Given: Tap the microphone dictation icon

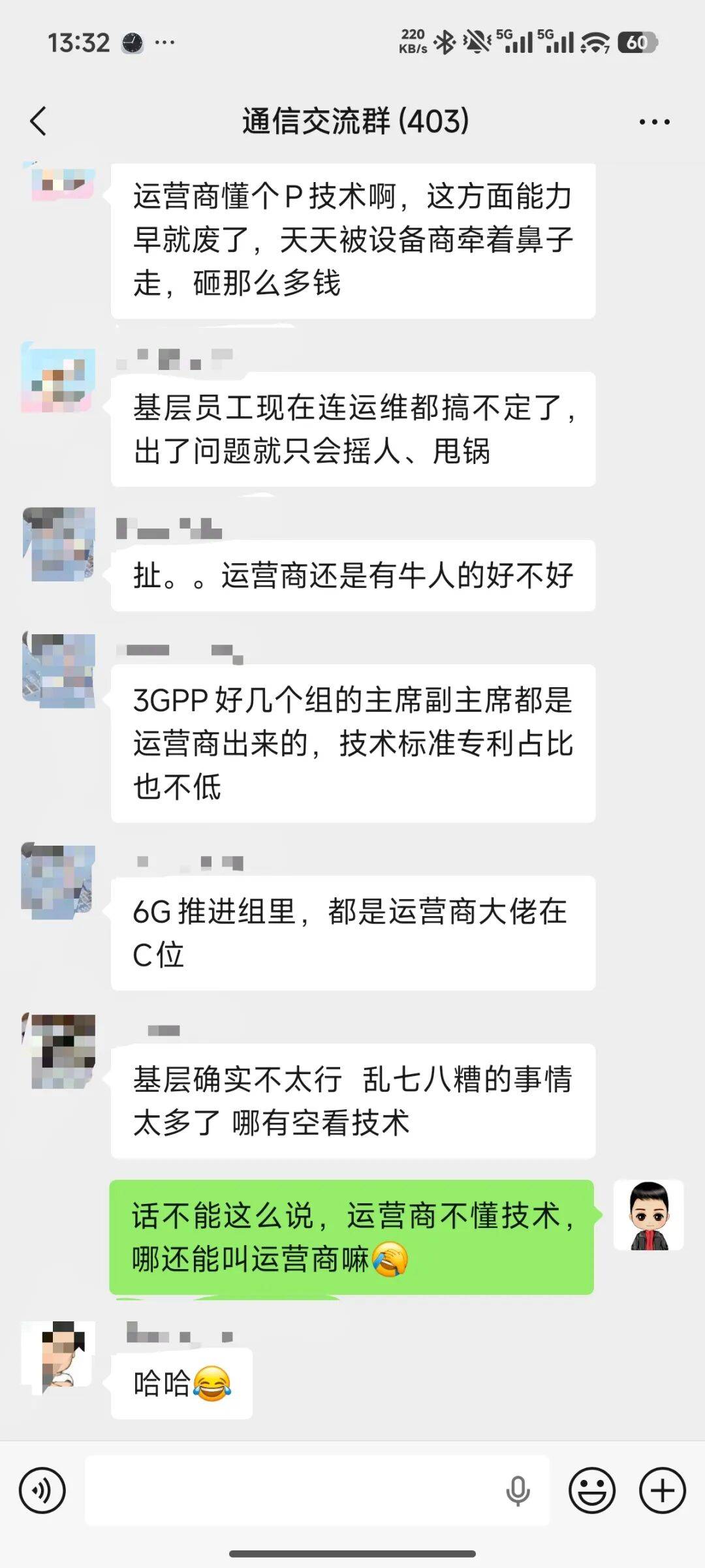Looking at the screenshot, I should tap(518, 1490).
